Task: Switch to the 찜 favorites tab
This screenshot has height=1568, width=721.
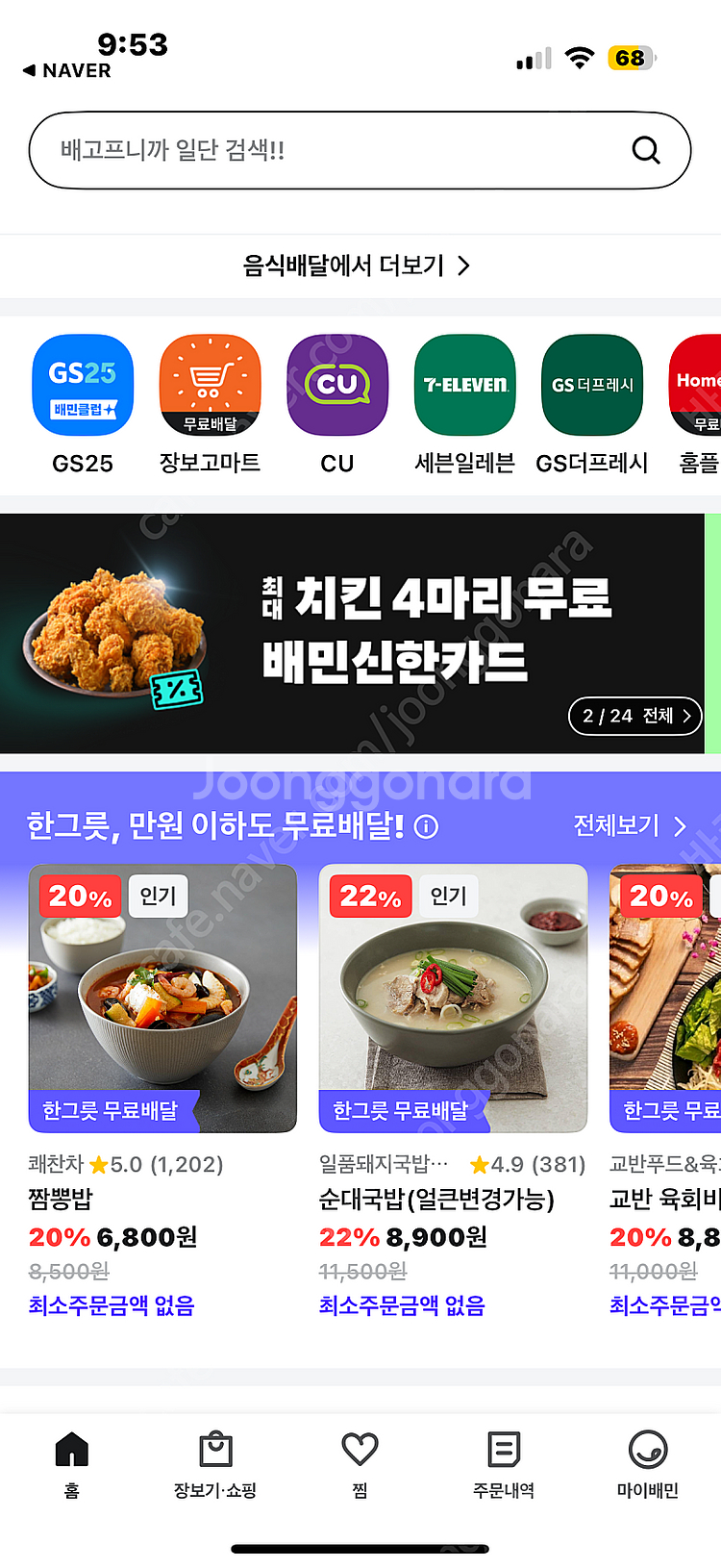Action: (x=360, y=1464)
